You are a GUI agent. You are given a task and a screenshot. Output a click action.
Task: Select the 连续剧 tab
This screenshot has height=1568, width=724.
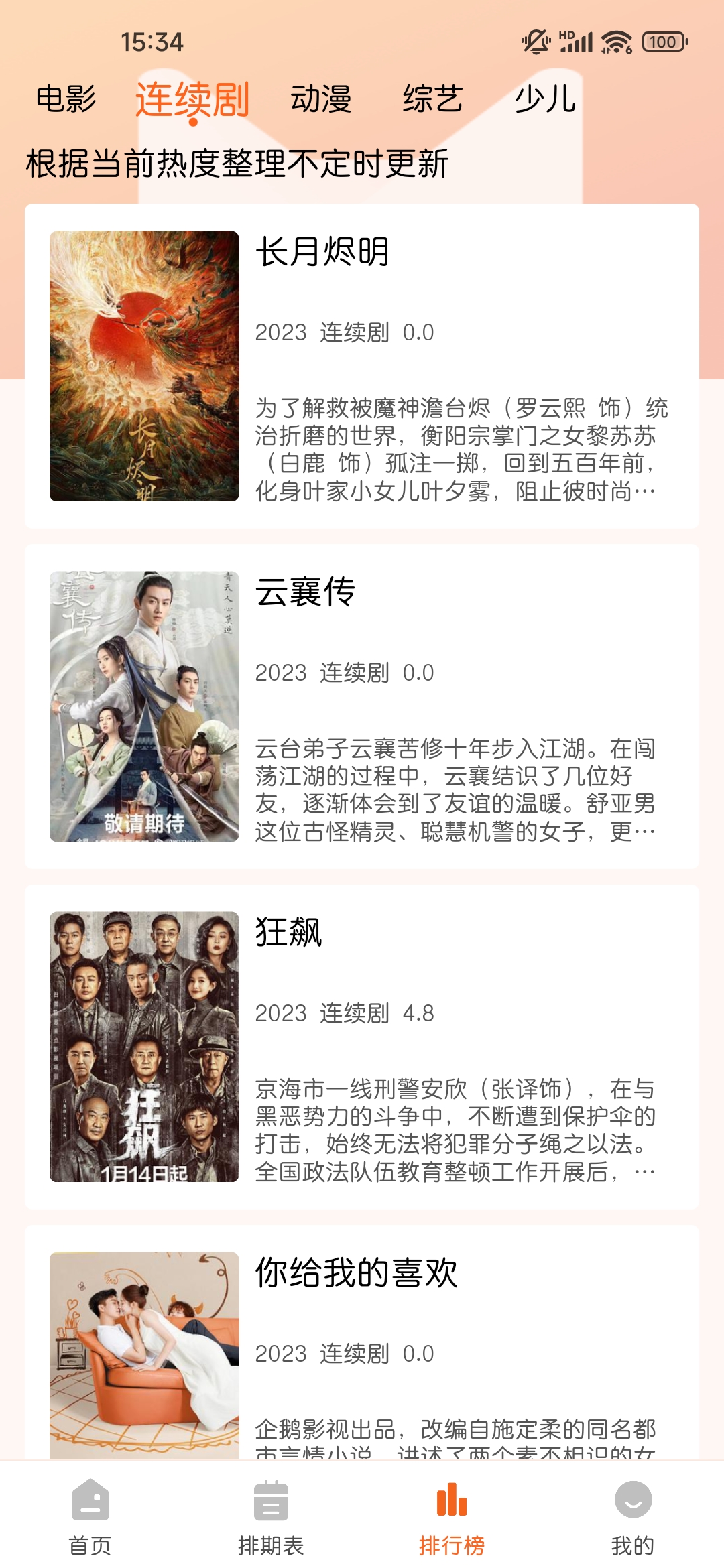[x=192, y=99]
